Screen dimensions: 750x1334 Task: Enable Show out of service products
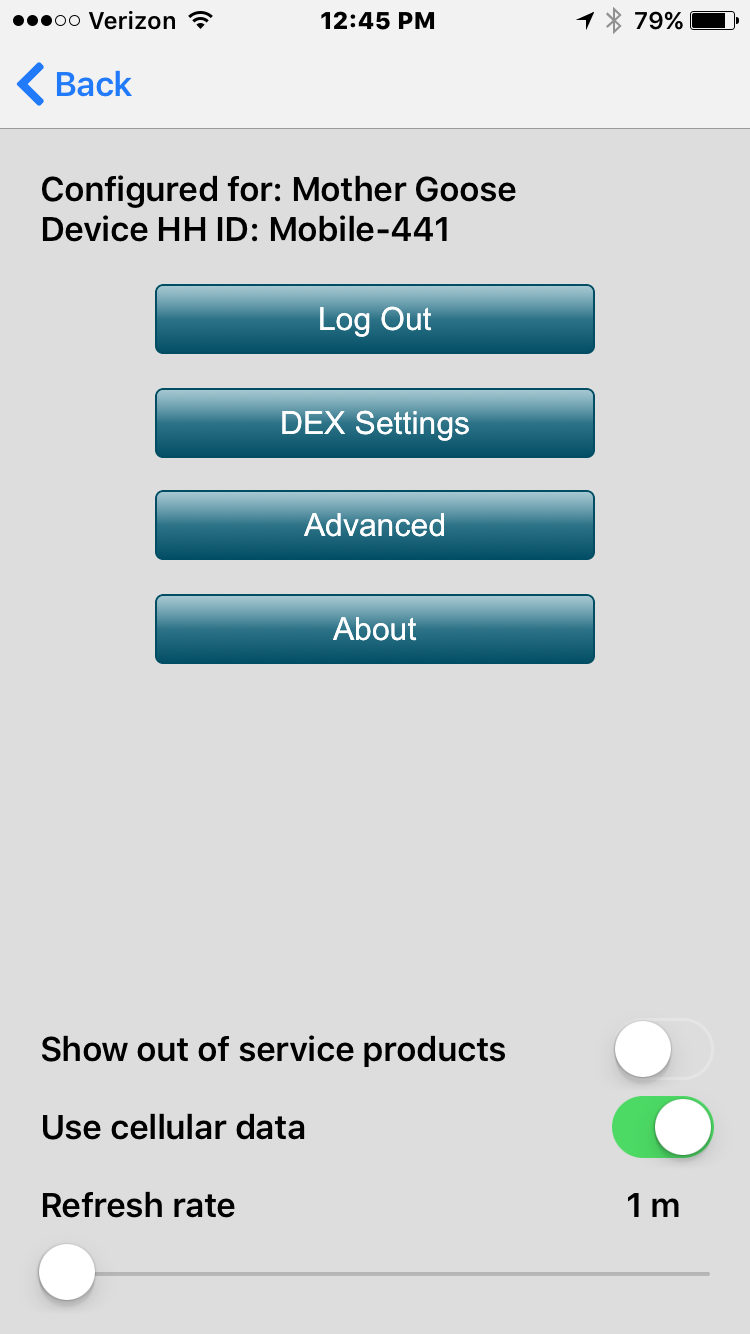[x=663, y=1049]
